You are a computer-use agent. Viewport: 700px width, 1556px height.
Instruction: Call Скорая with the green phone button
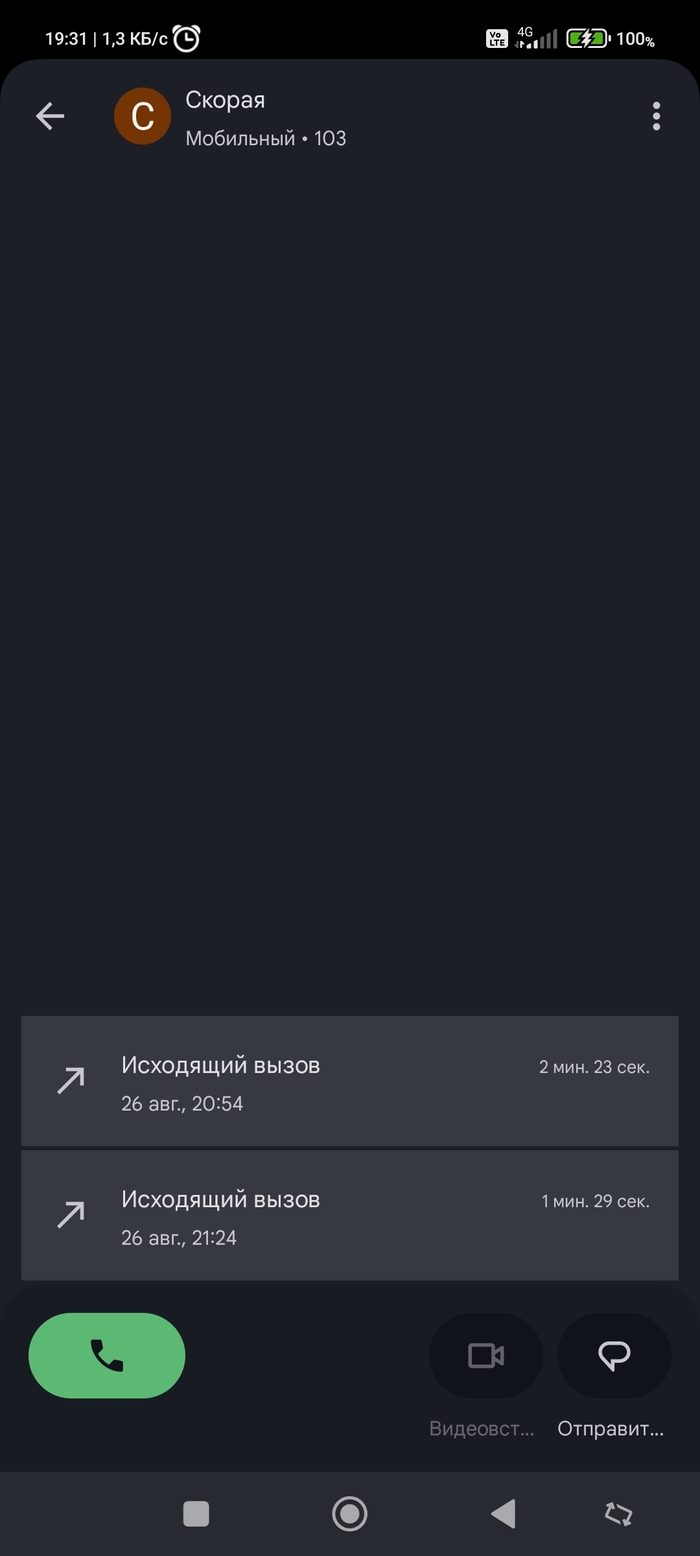coord(107,1356)
